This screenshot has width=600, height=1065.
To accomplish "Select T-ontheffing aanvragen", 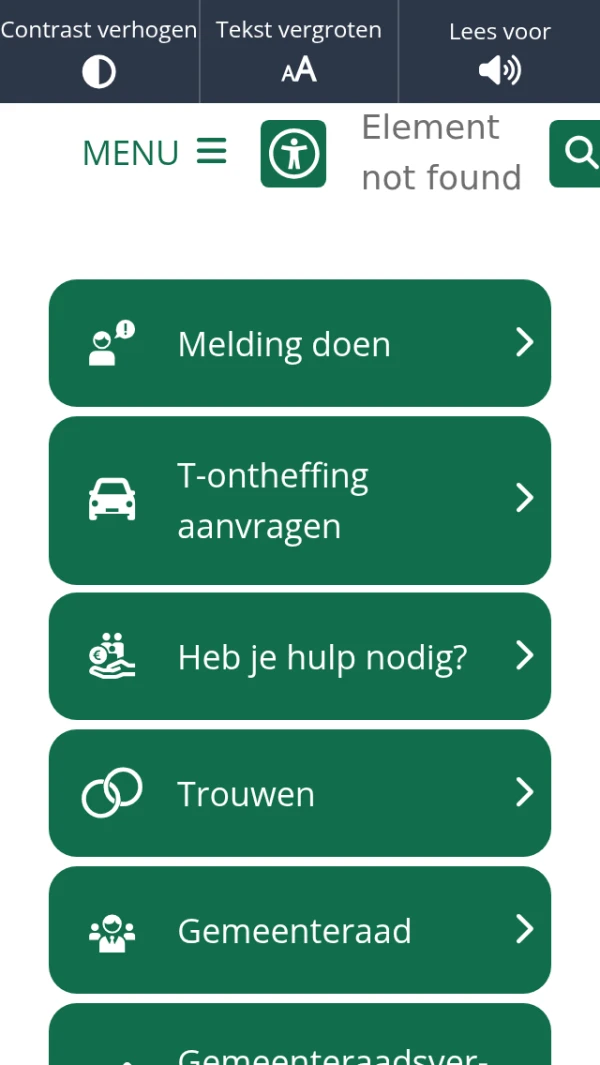I will coord(300,500).
